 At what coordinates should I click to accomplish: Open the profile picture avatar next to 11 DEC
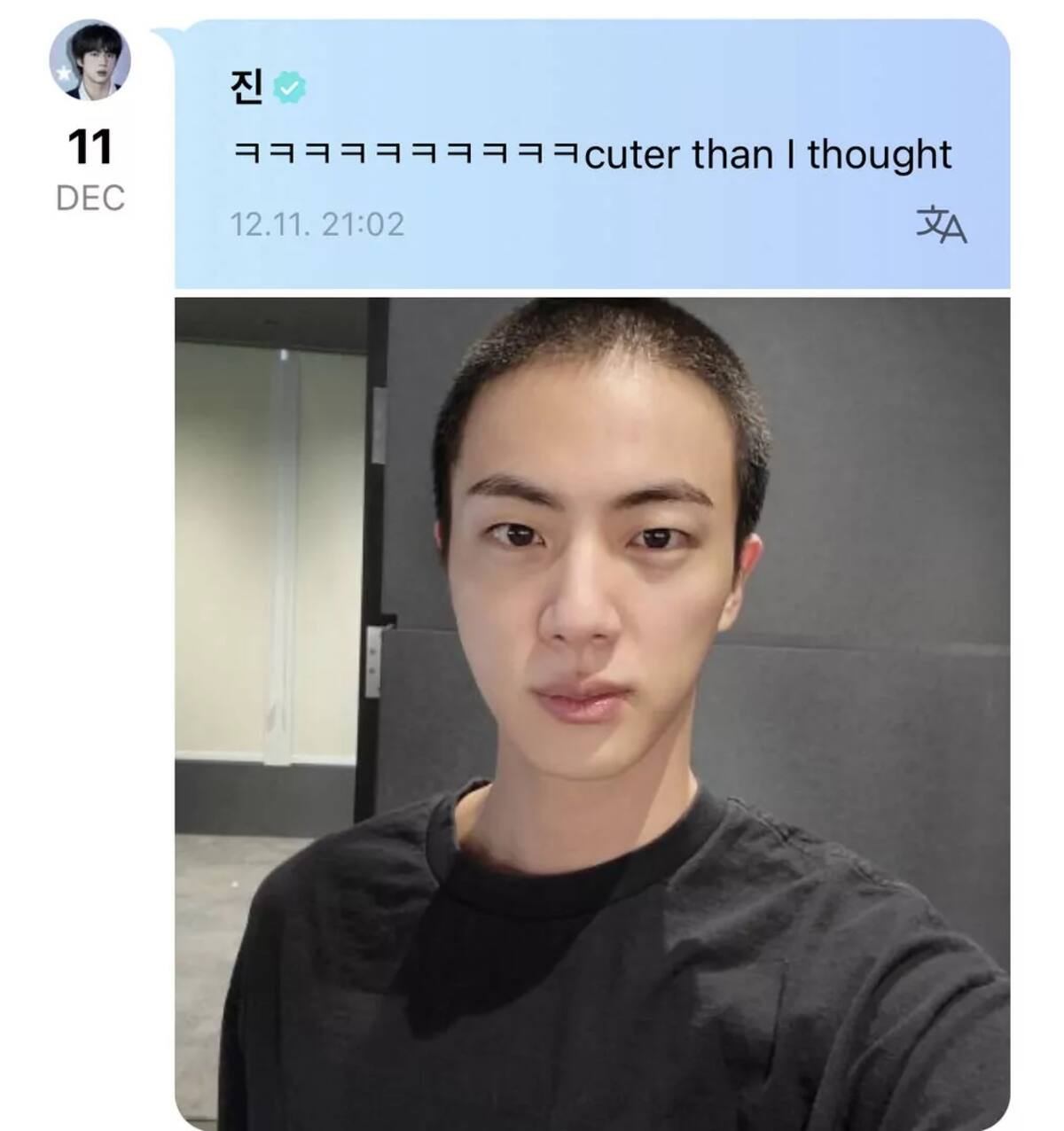tap(90, 60)
